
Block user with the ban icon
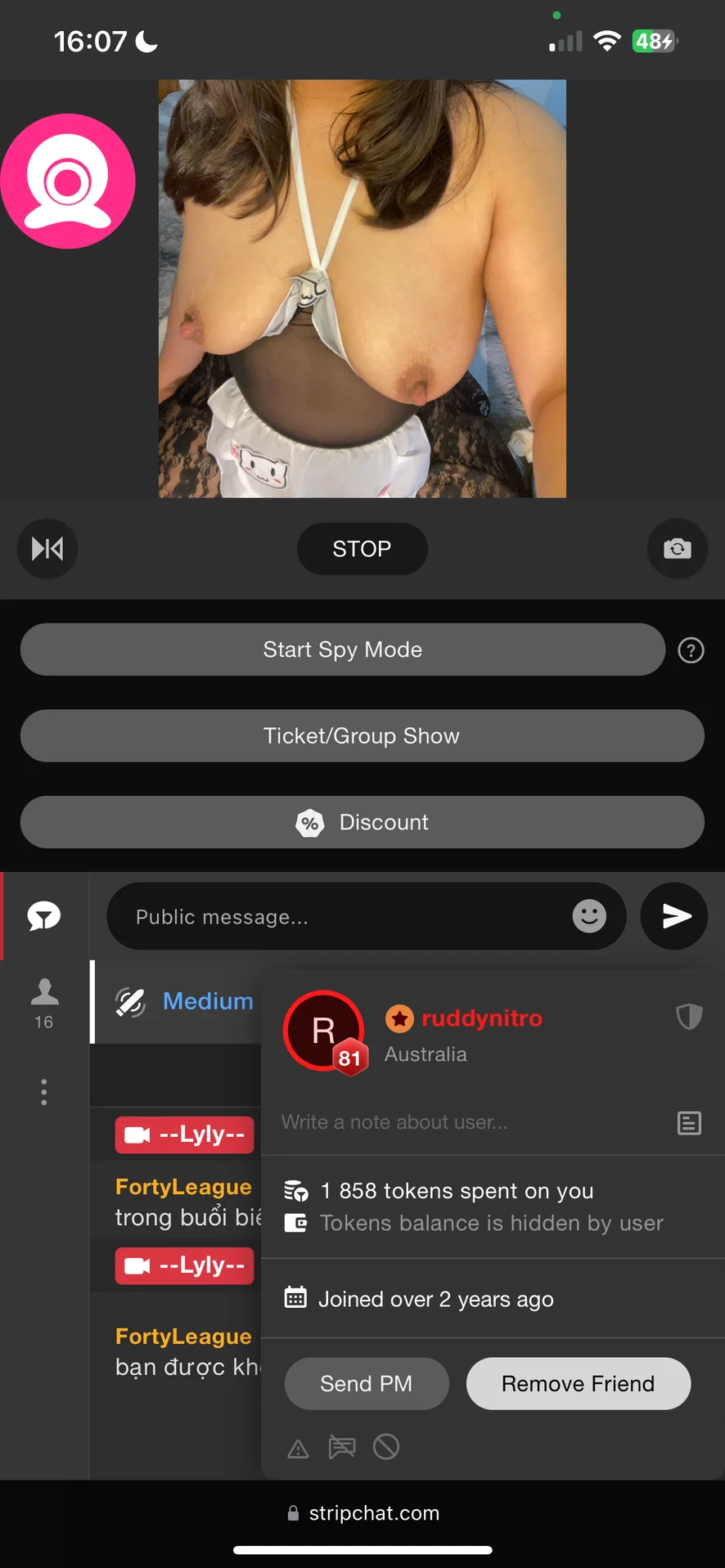click(x=386, y=1447)
